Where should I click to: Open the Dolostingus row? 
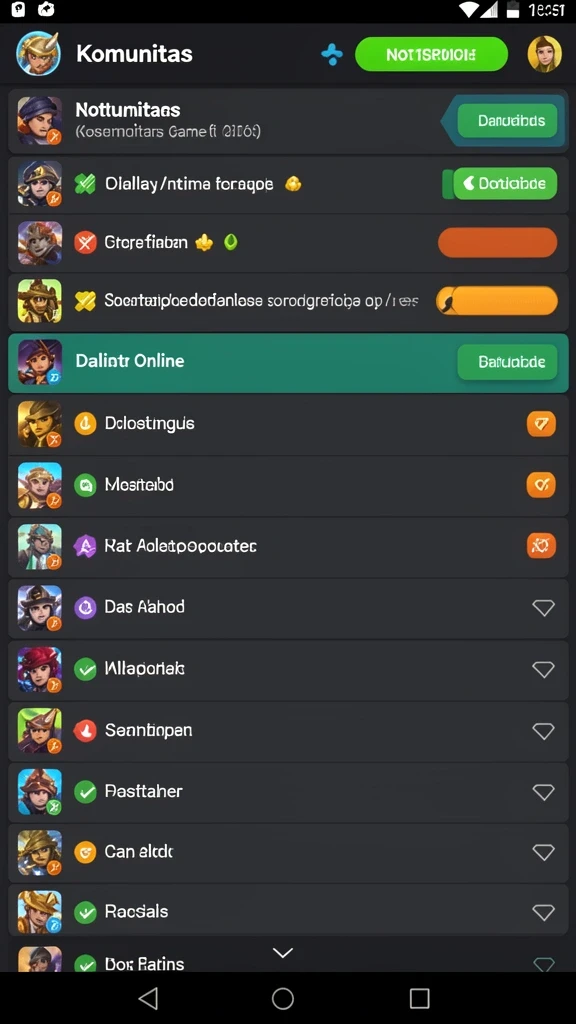point(288,424)
